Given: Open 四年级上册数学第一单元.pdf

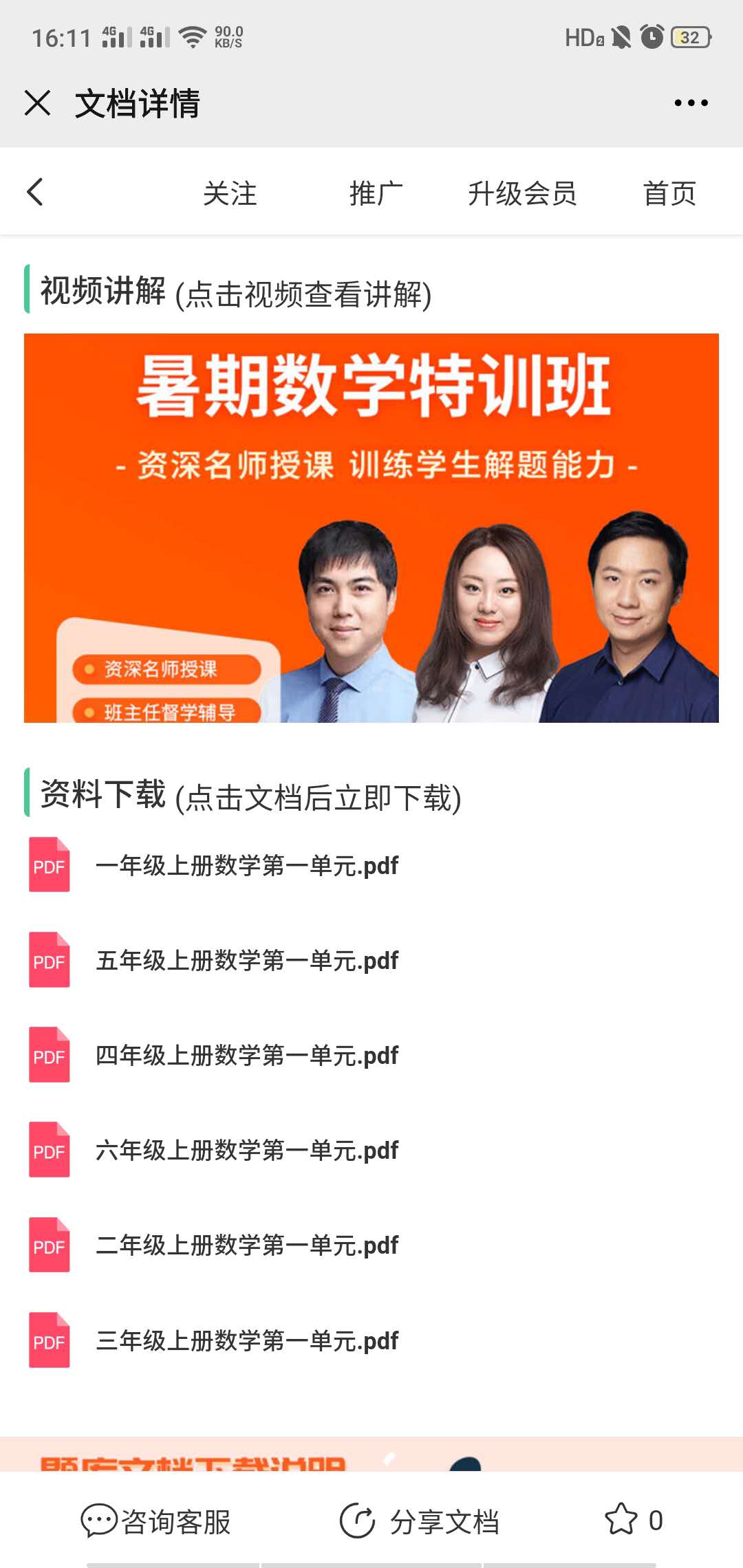Looking at the screenshot, I should [246, 1055].
